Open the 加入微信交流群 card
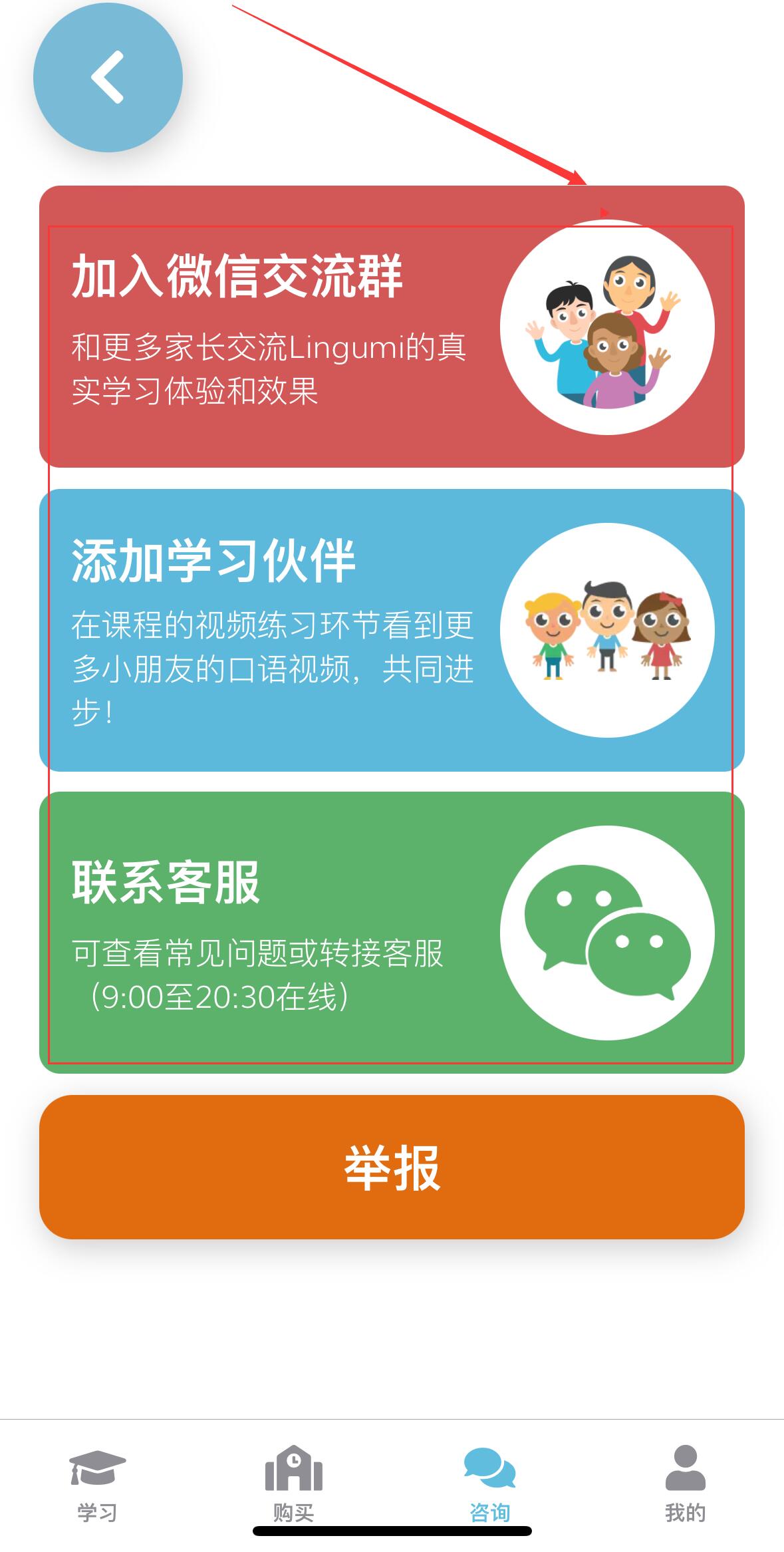This screenshot has width=784, height=1552. [x=391, y=327]
